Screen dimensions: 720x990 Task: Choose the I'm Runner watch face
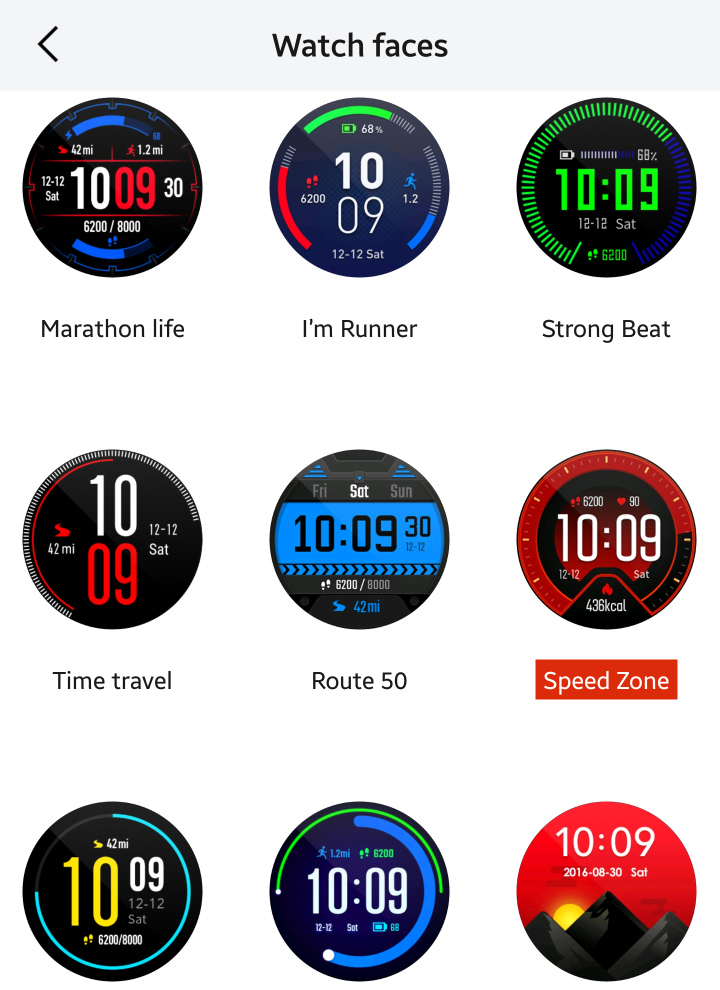click(359, 187)
